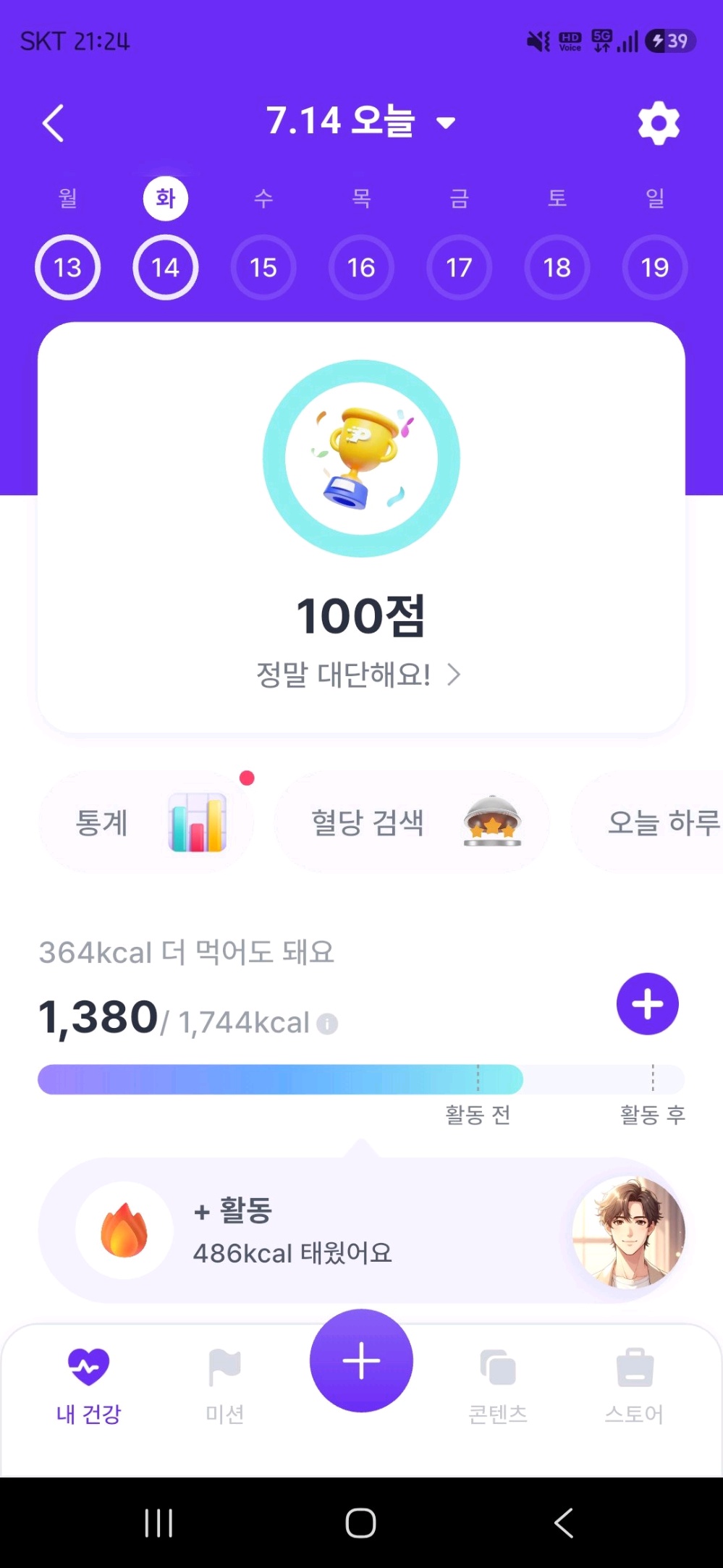
Task: Open the settings gear
Action: (659, 123)
